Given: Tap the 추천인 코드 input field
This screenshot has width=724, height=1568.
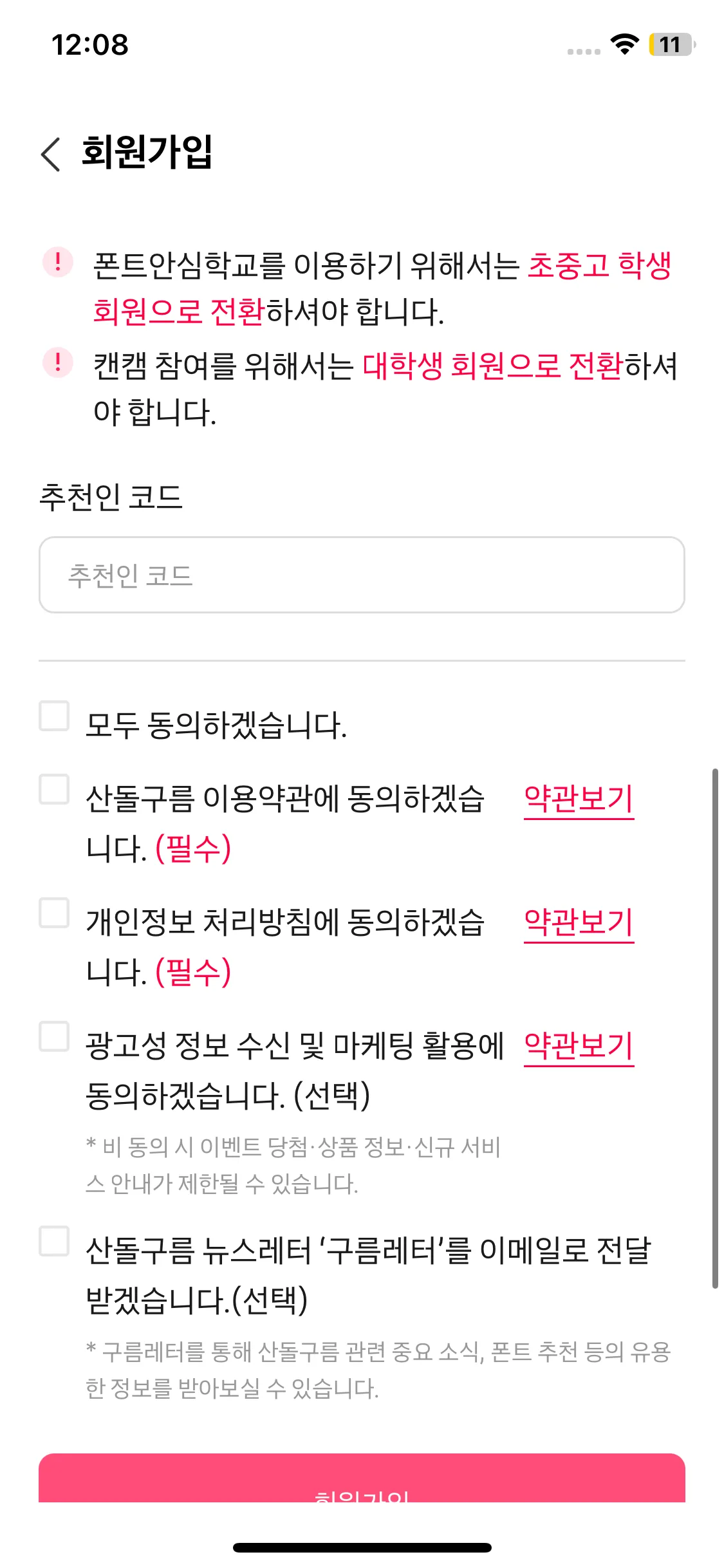Looking at the screenshot, I should point(362,575).
